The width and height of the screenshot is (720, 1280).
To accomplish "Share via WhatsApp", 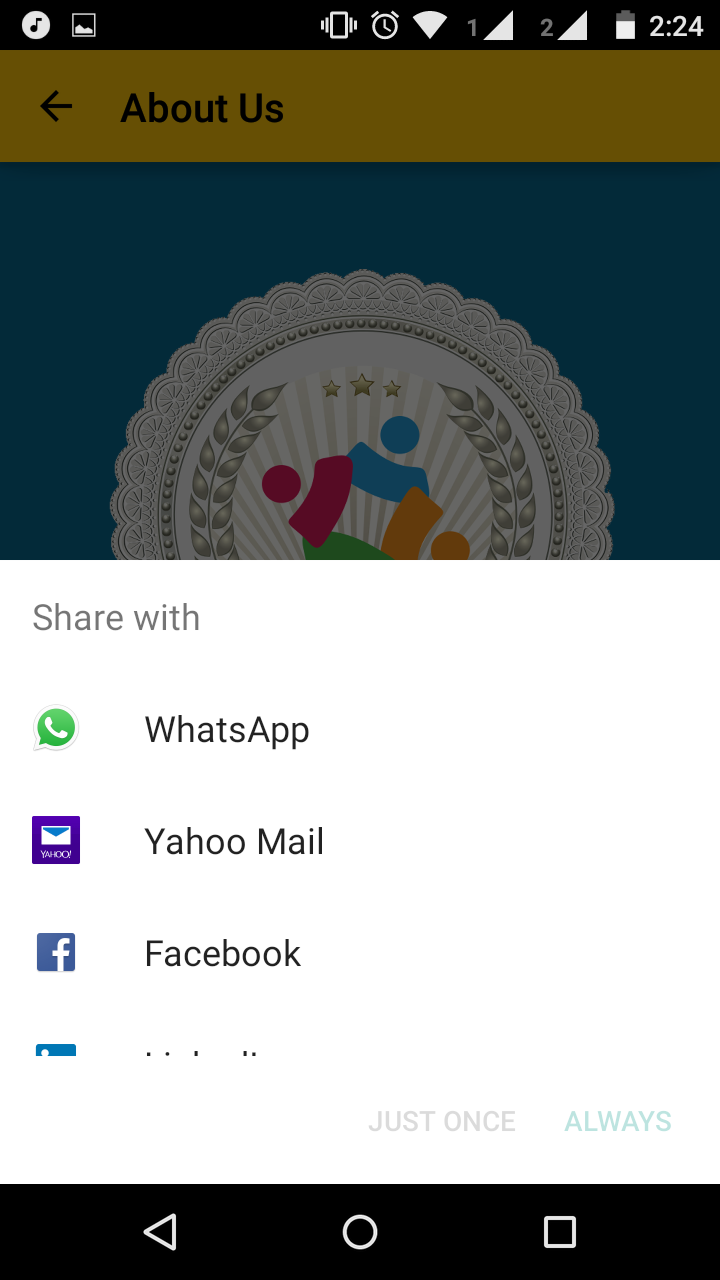I will tap(360, 729).
